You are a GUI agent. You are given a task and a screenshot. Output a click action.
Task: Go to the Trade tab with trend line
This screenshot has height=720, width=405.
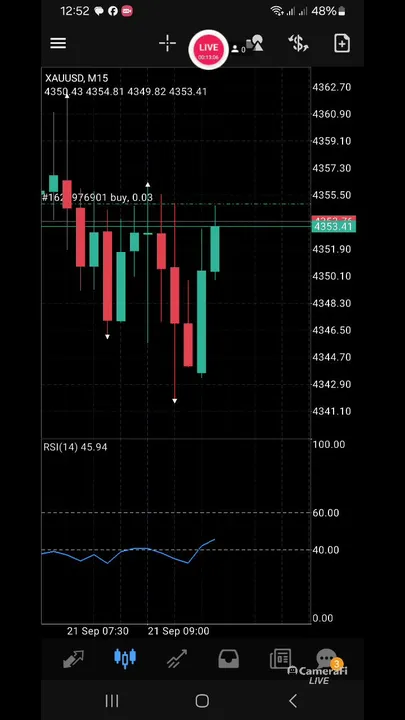tap(177, 659)
